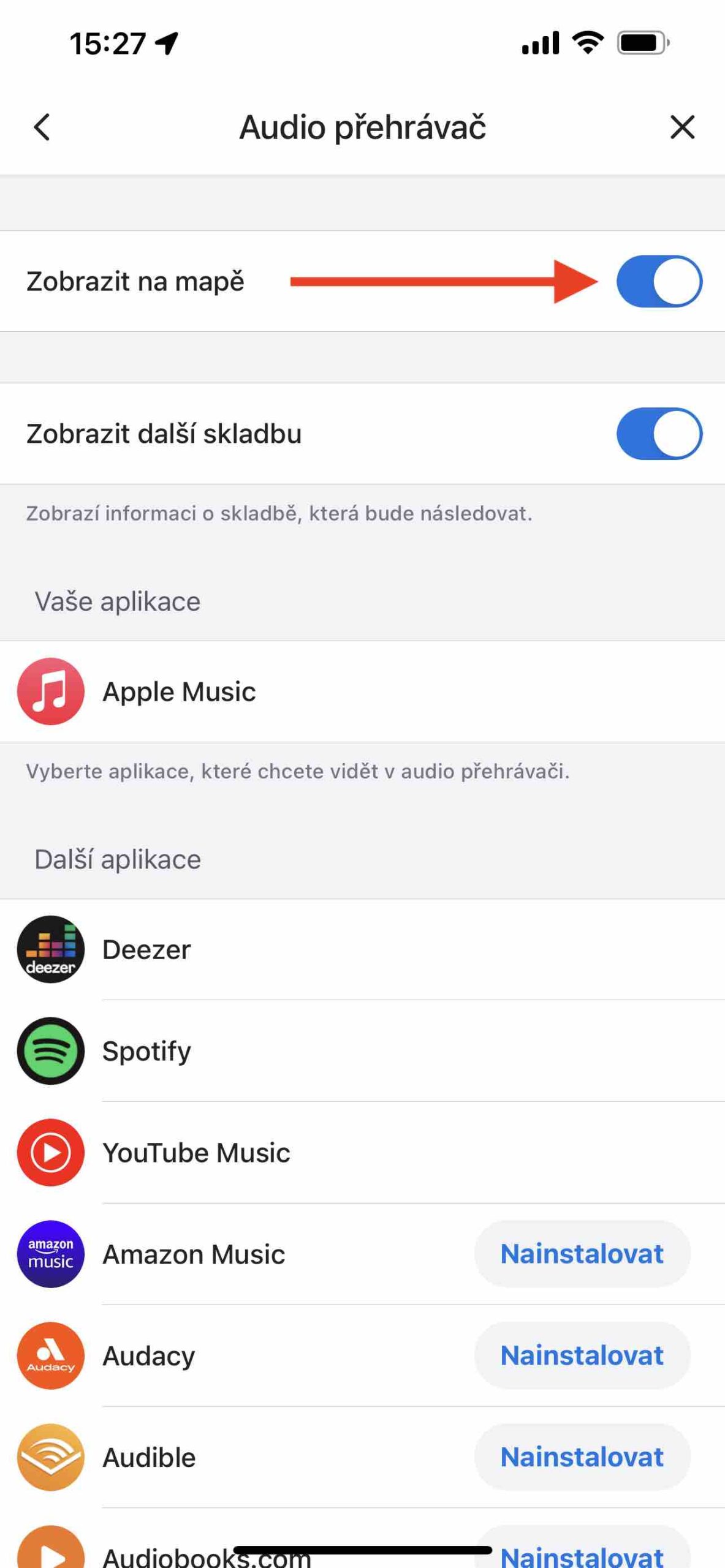Go back from Audio přehrávač

[42, 127]
